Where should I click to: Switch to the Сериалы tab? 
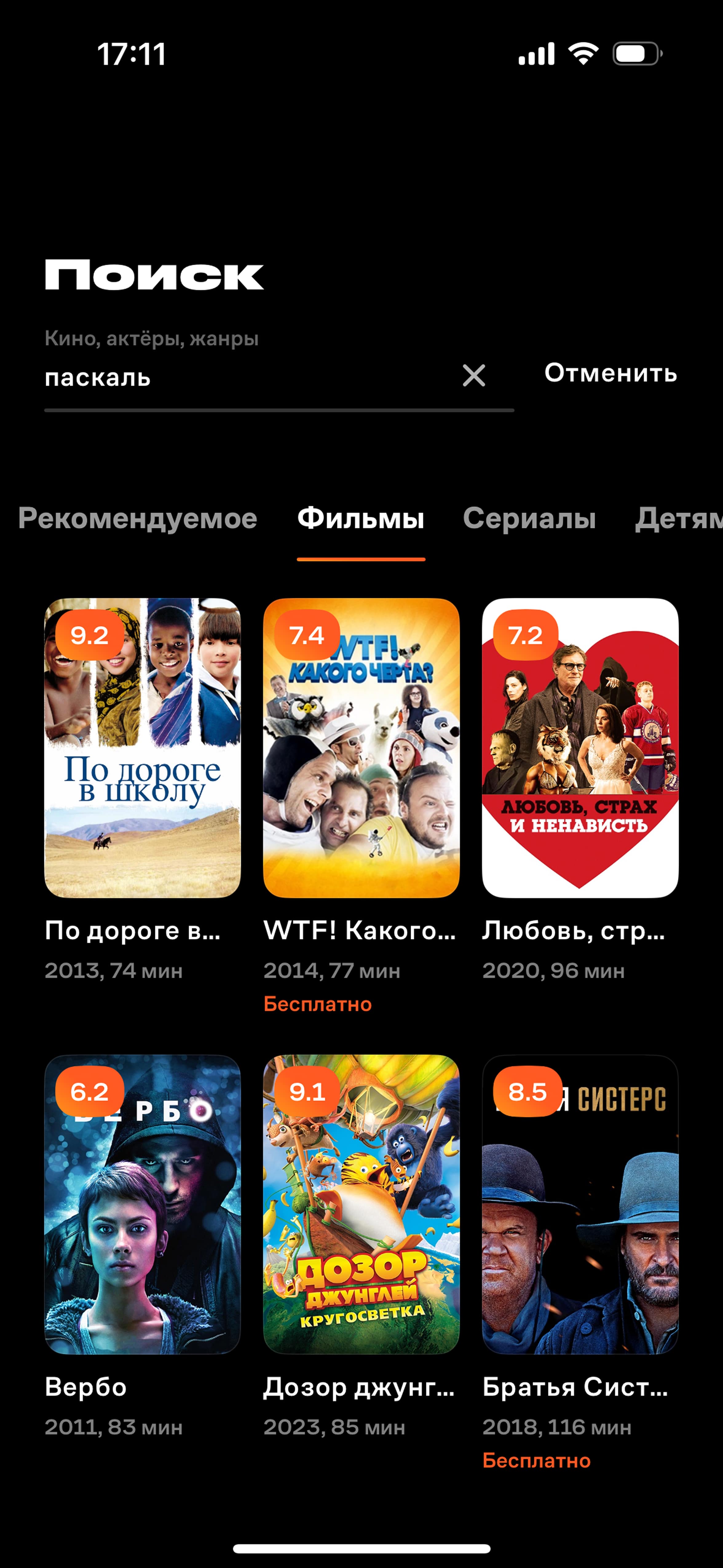(x=529, y=519)
